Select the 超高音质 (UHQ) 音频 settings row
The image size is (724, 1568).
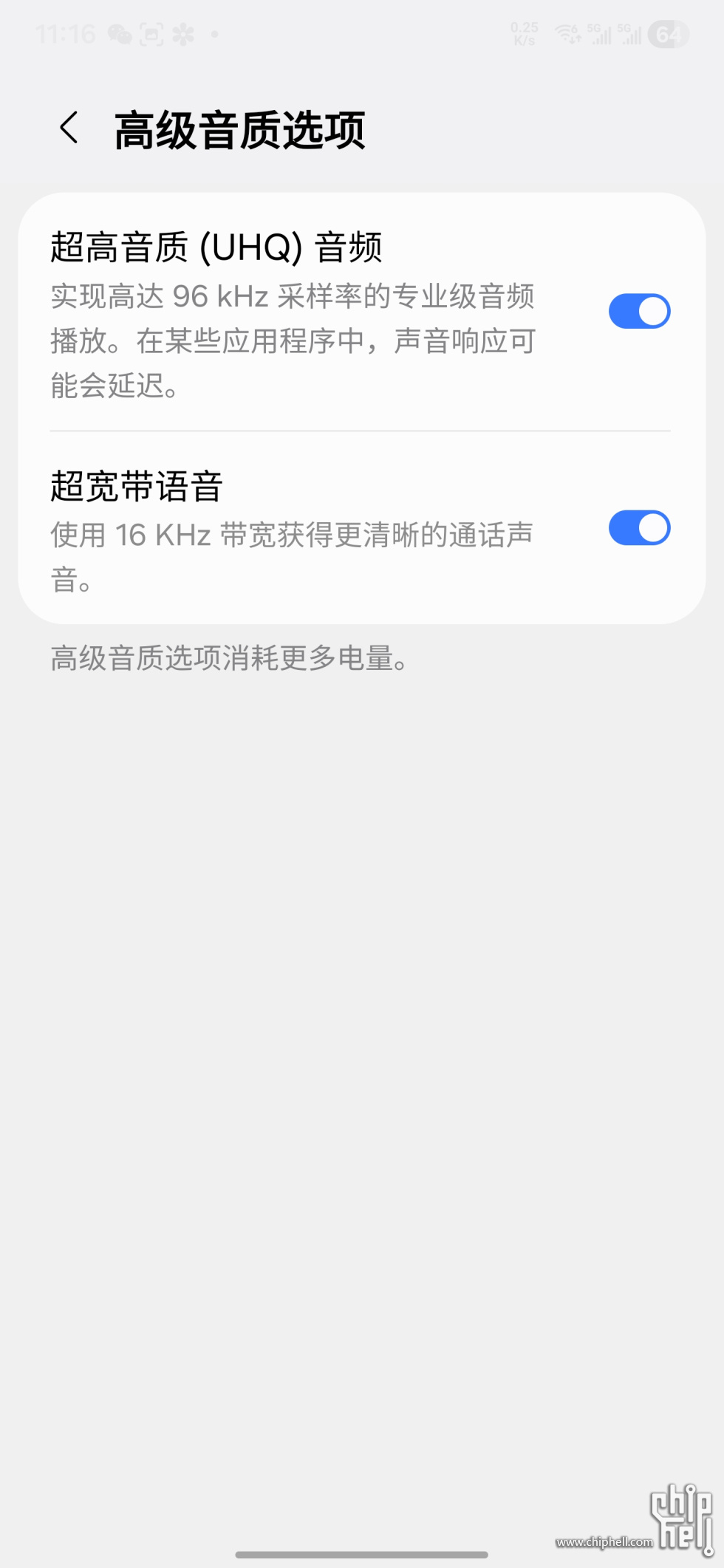[296, 311]
